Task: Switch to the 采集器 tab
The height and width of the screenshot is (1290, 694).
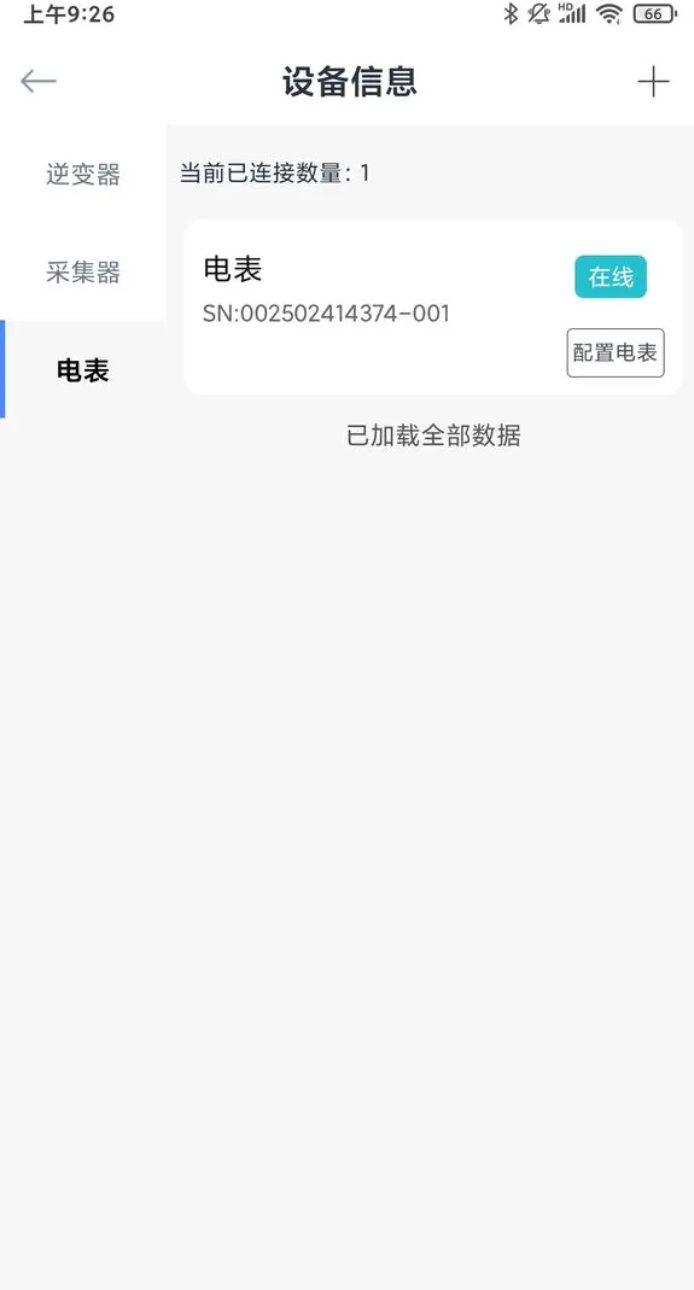Action: coord(83,272)
